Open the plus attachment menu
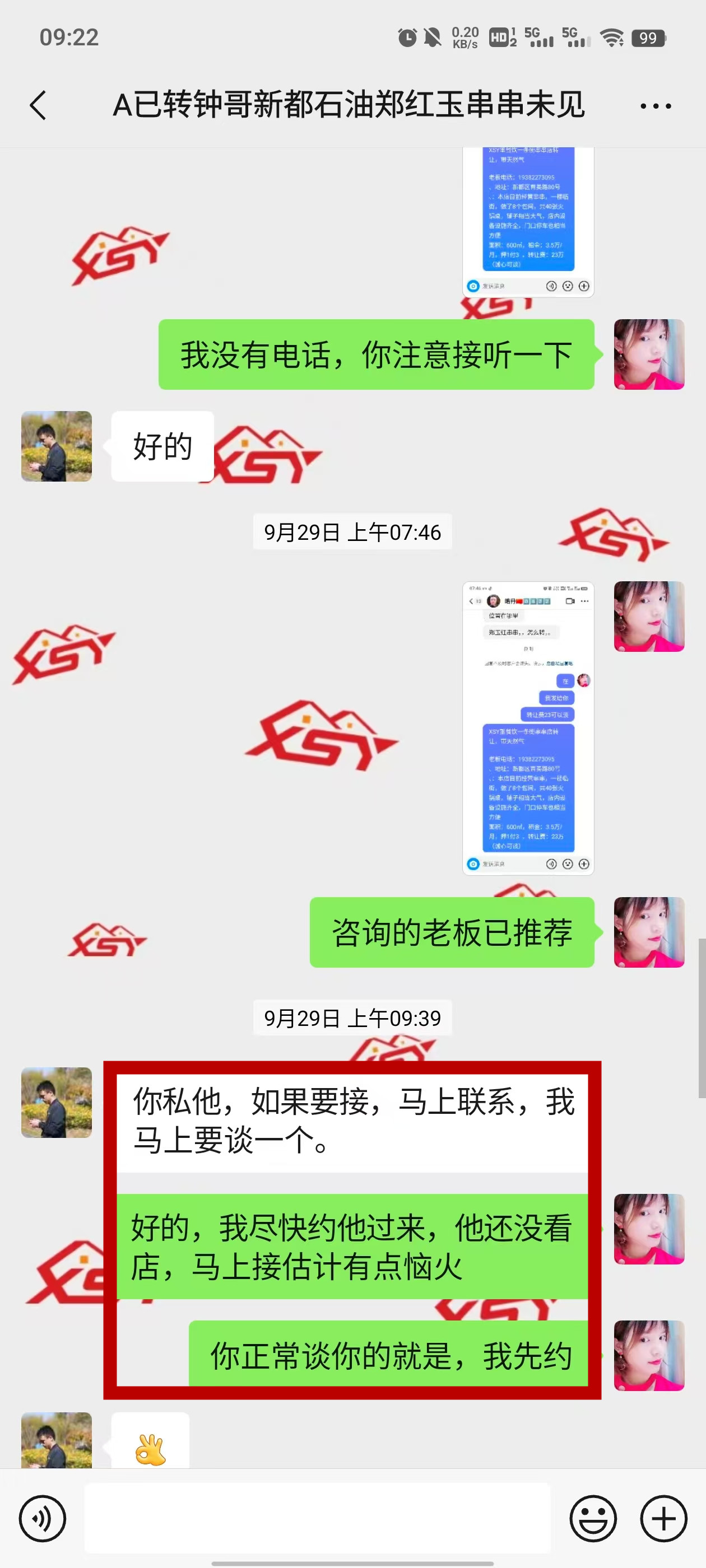 pyautogui.click(x=663, y=1518)
